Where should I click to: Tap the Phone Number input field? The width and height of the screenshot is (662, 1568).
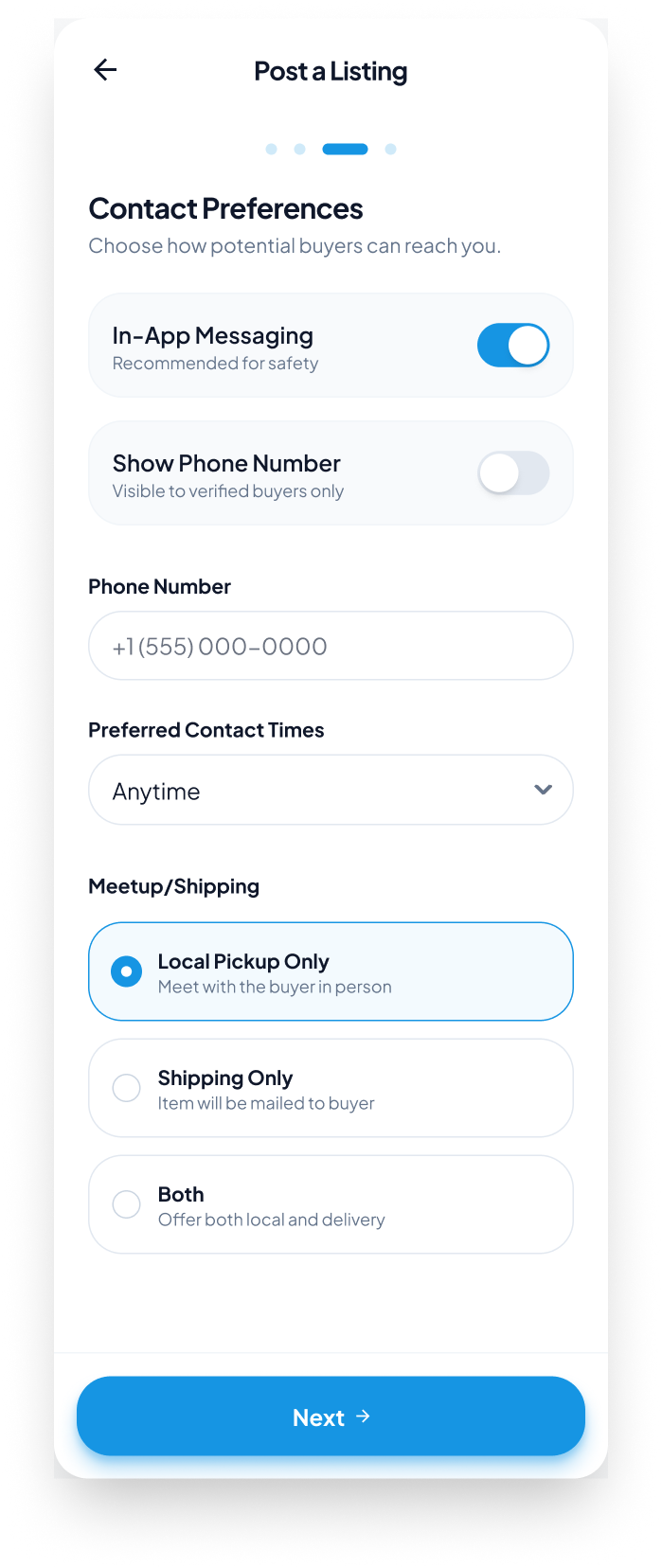coord(331,646)
